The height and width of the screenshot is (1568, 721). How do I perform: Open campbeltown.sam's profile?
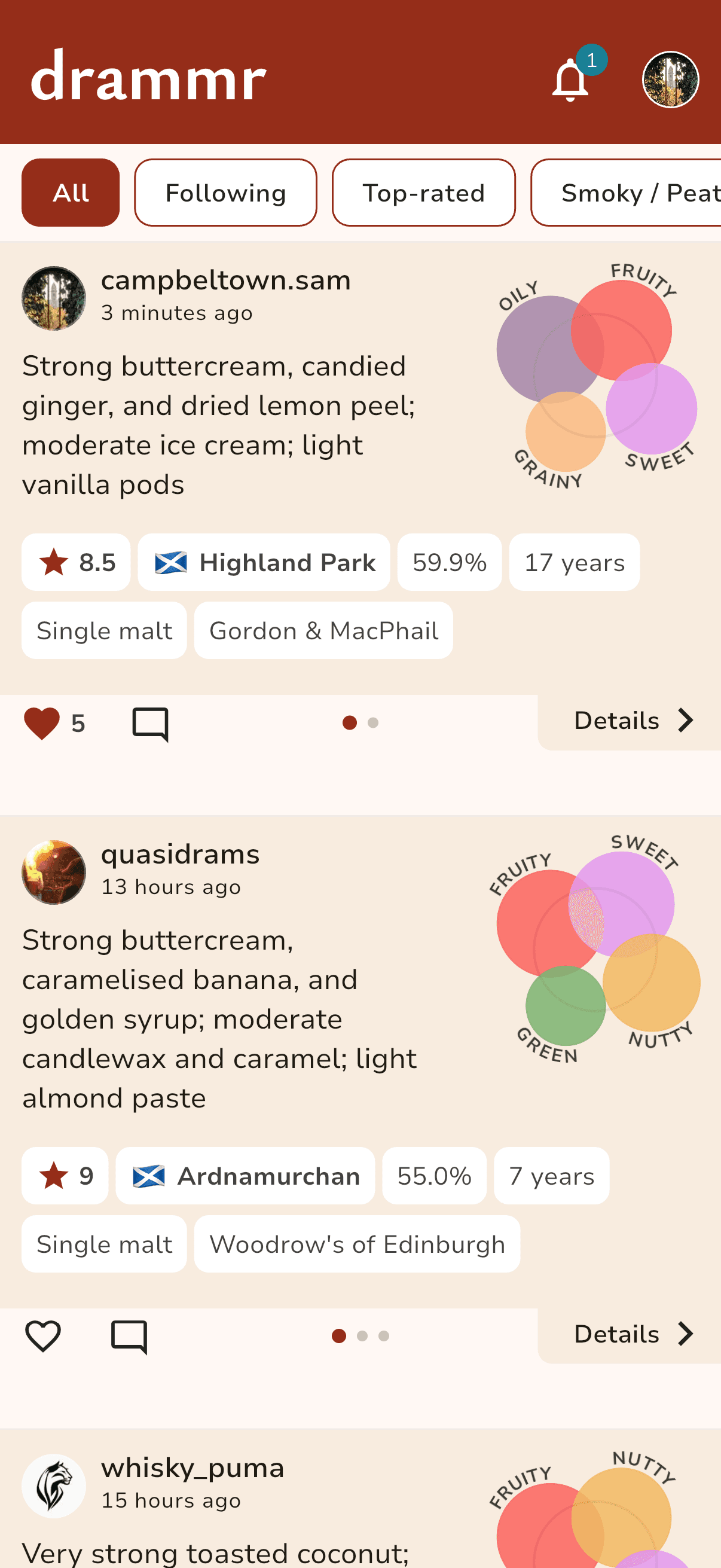click(x=54, y=298)
